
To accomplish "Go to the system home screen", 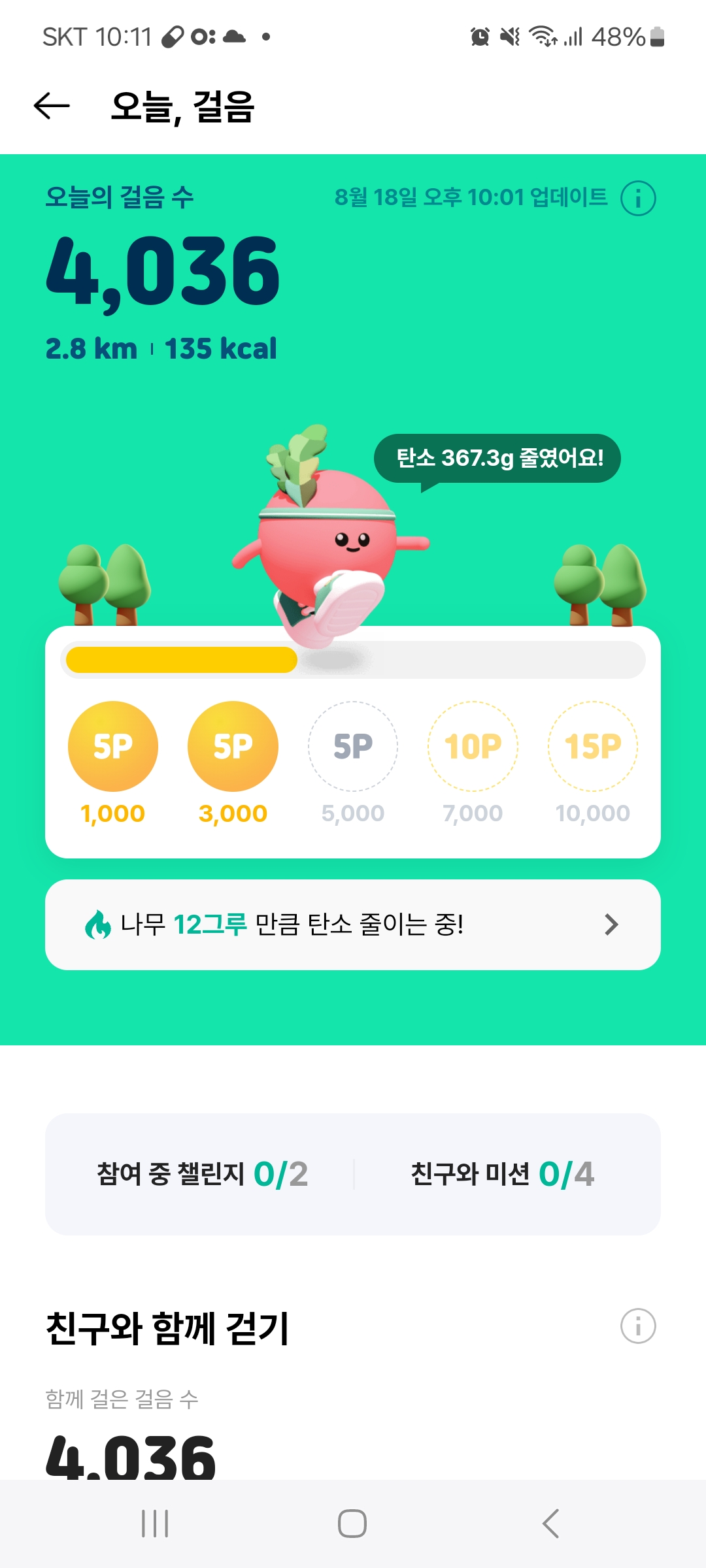I will (x=352, y=1524).
